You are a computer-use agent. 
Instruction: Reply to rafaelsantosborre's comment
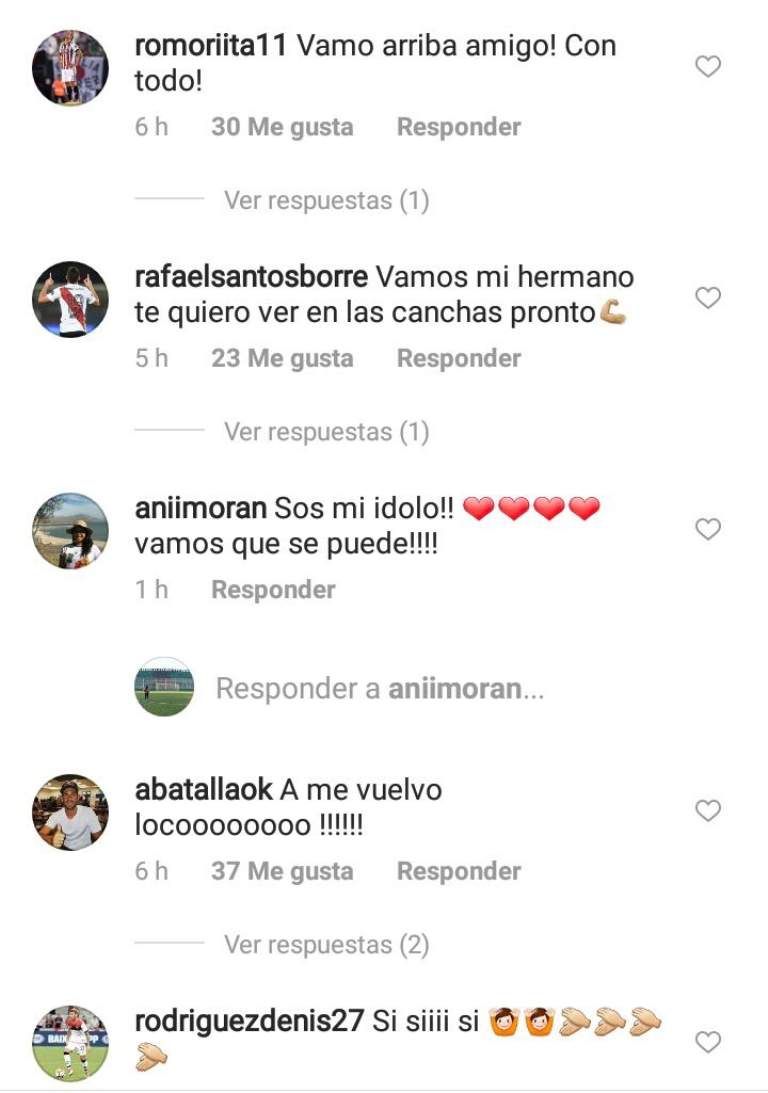[458, 358]
